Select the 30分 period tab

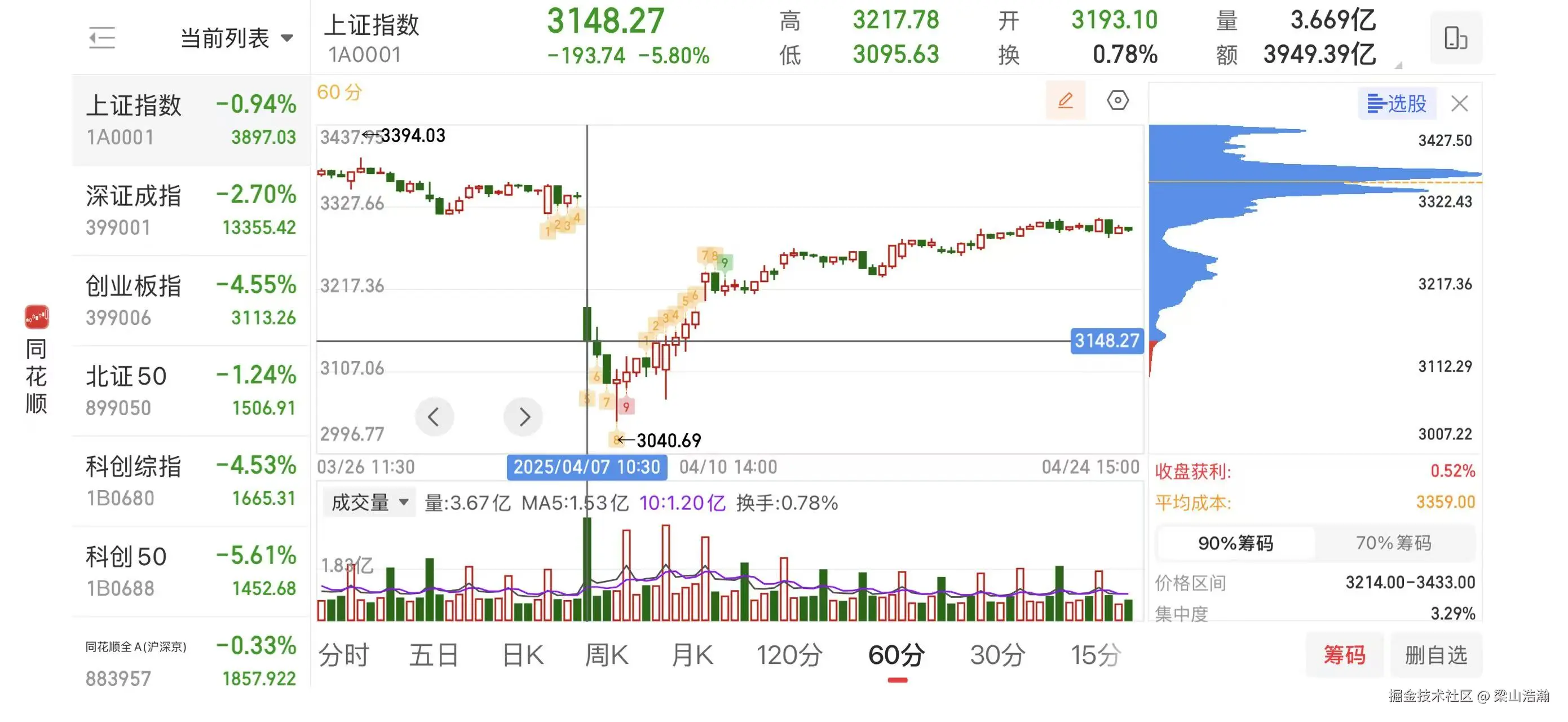[x=997, y=655]
